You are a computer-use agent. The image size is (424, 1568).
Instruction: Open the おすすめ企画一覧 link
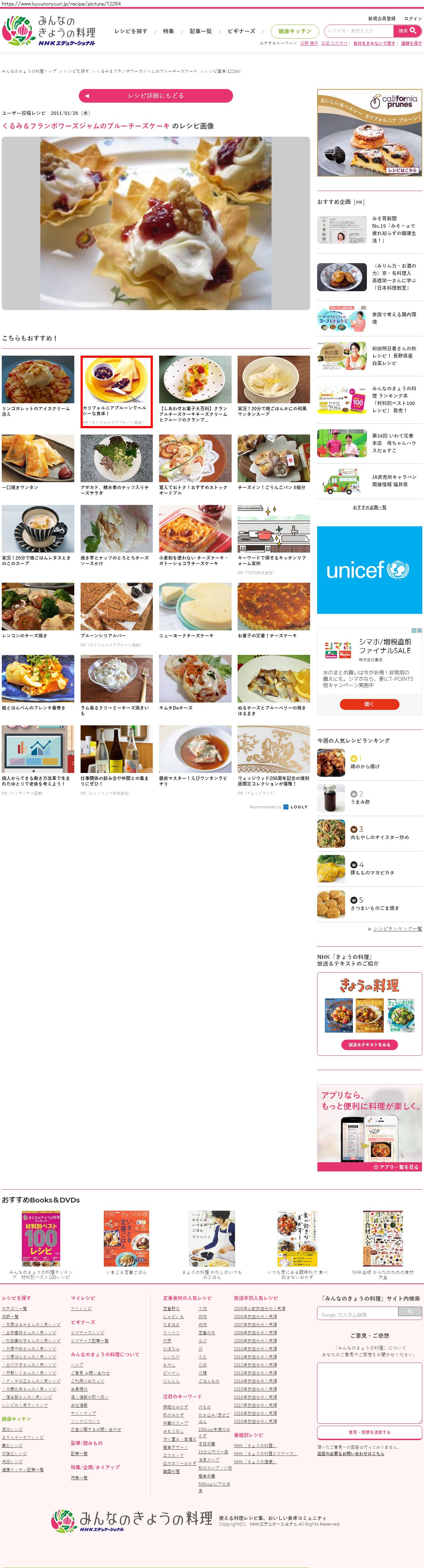coord(369,507)
